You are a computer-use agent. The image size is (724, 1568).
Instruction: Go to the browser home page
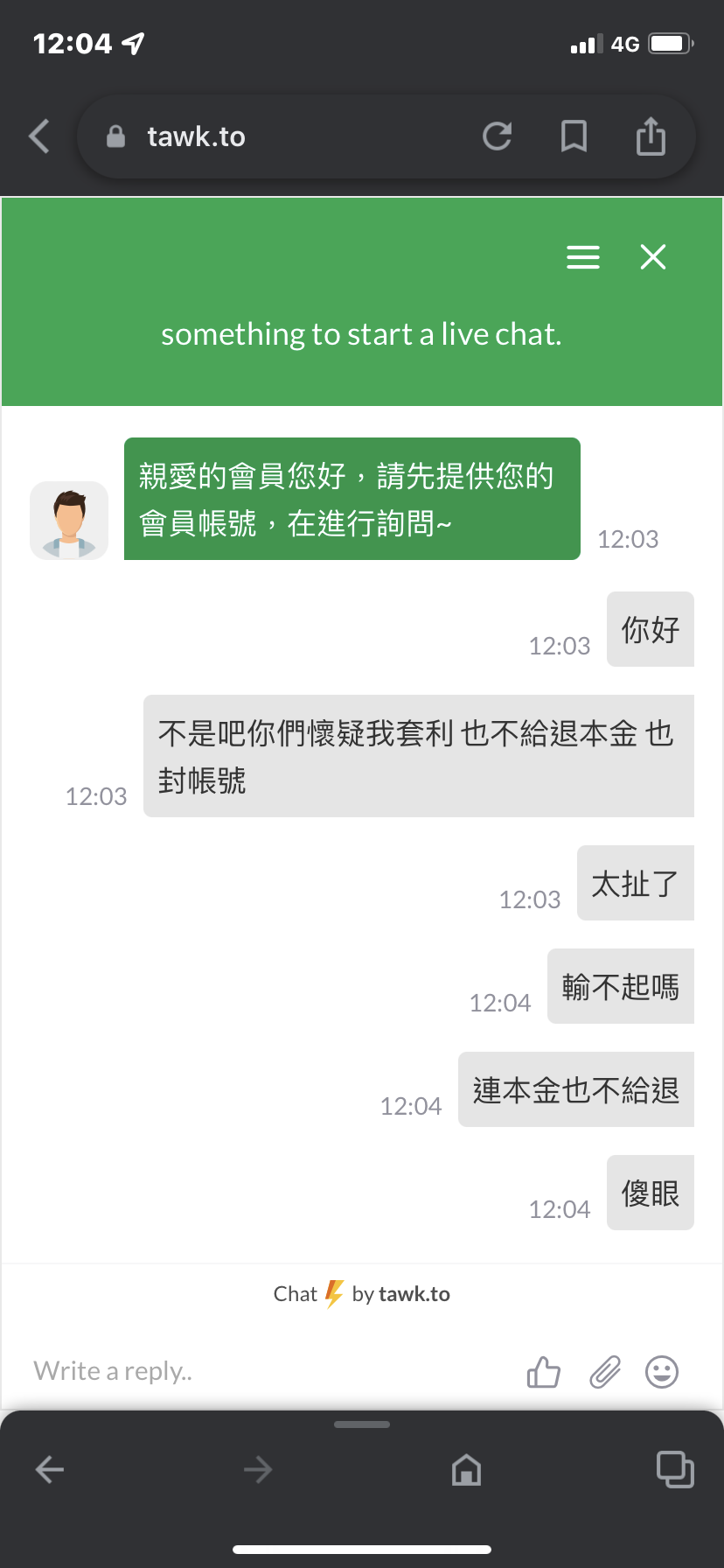(x=466, y=1469)
